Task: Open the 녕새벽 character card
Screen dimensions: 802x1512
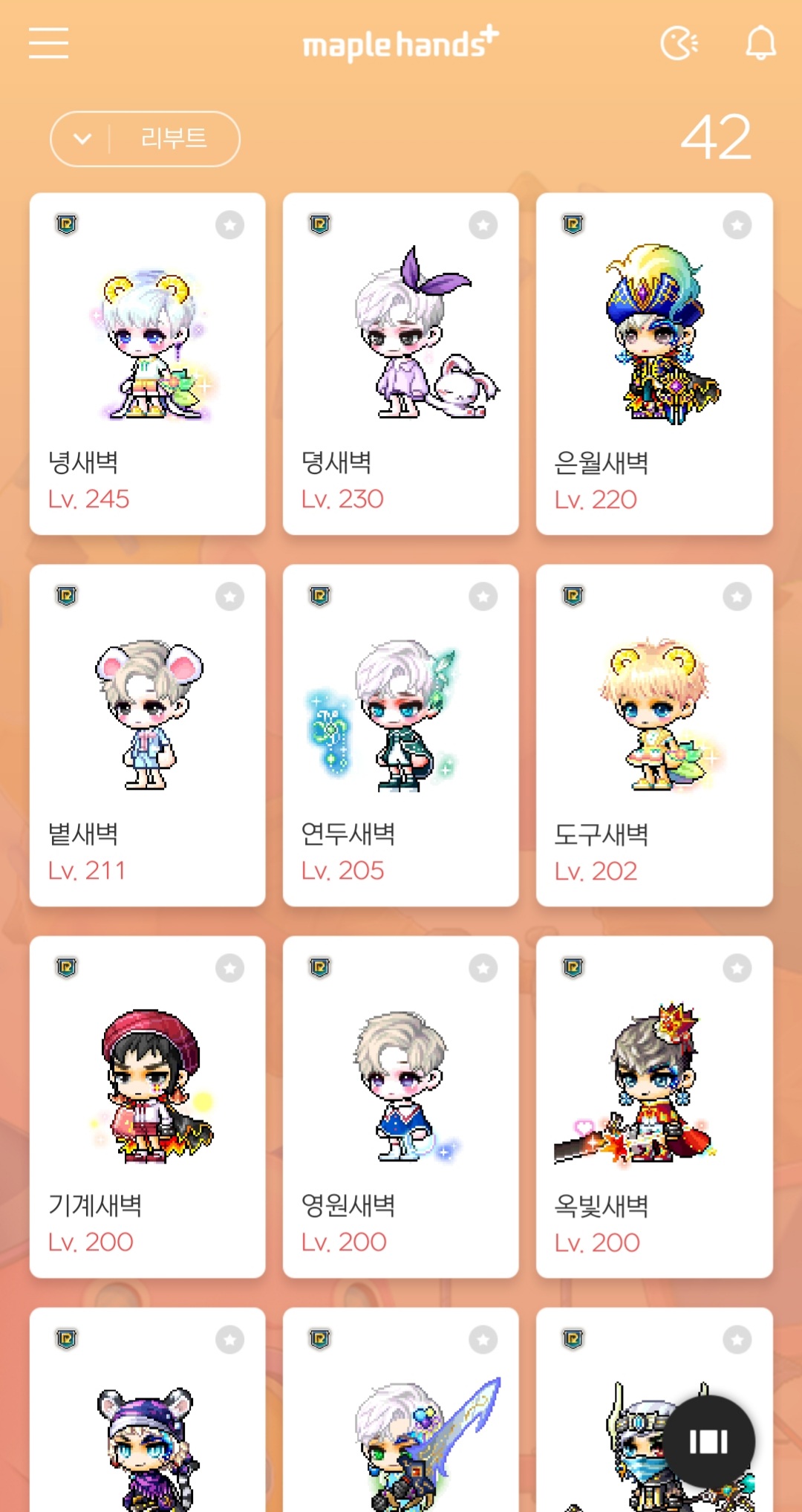Action: click(148, 364)
